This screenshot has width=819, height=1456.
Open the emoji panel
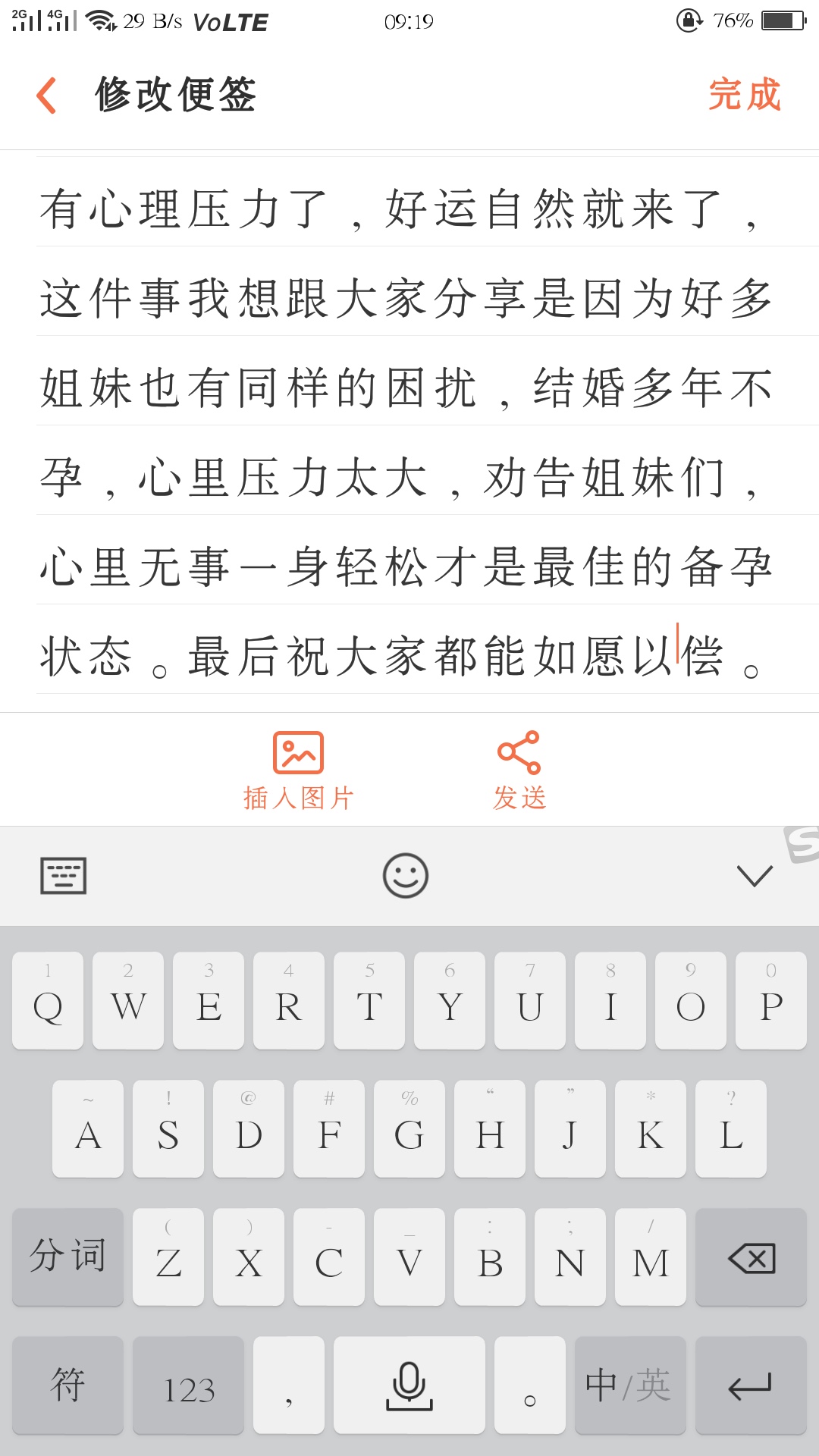click(406, 876)
